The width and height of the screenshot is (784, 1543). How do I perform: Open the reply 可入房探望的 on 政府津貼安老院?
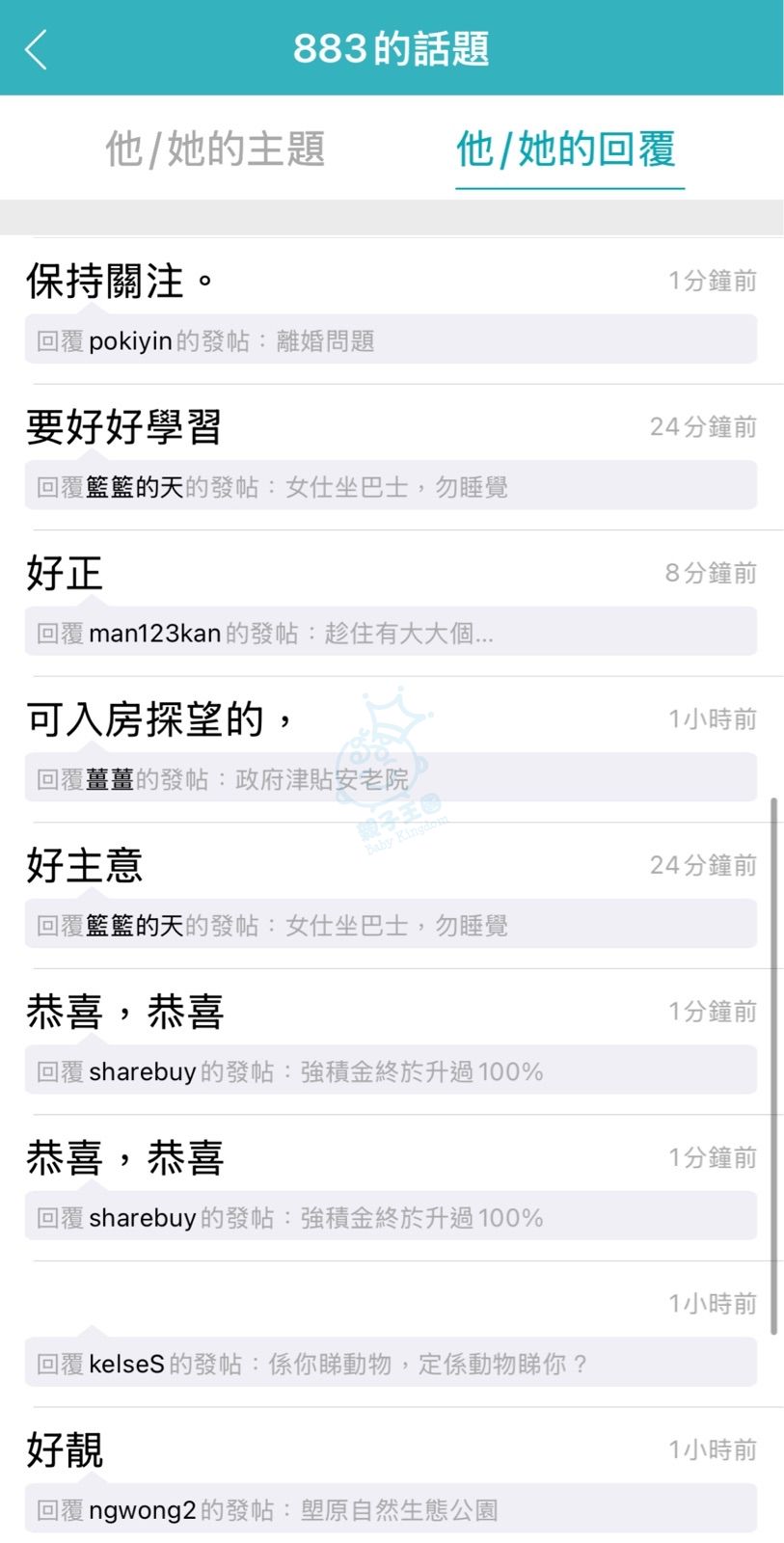(x=391, y=749)
